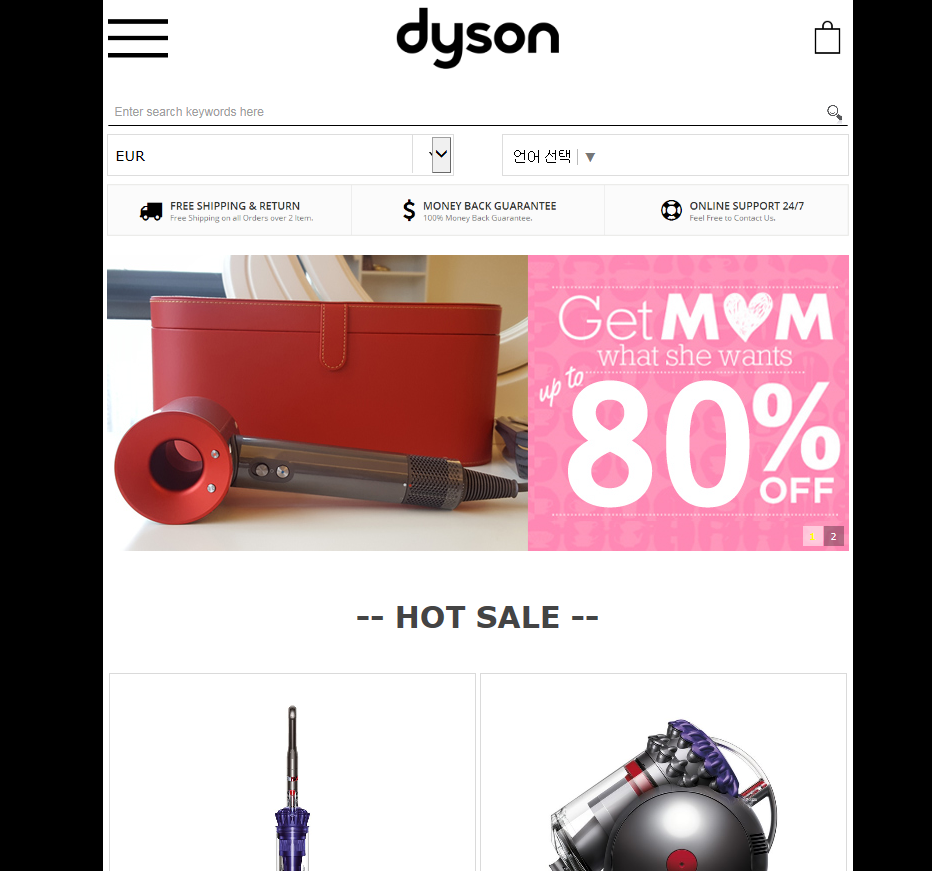This screenshot has width=932, height=871.
Task: Tap the magnifier search icon
Action: point(834,112)
